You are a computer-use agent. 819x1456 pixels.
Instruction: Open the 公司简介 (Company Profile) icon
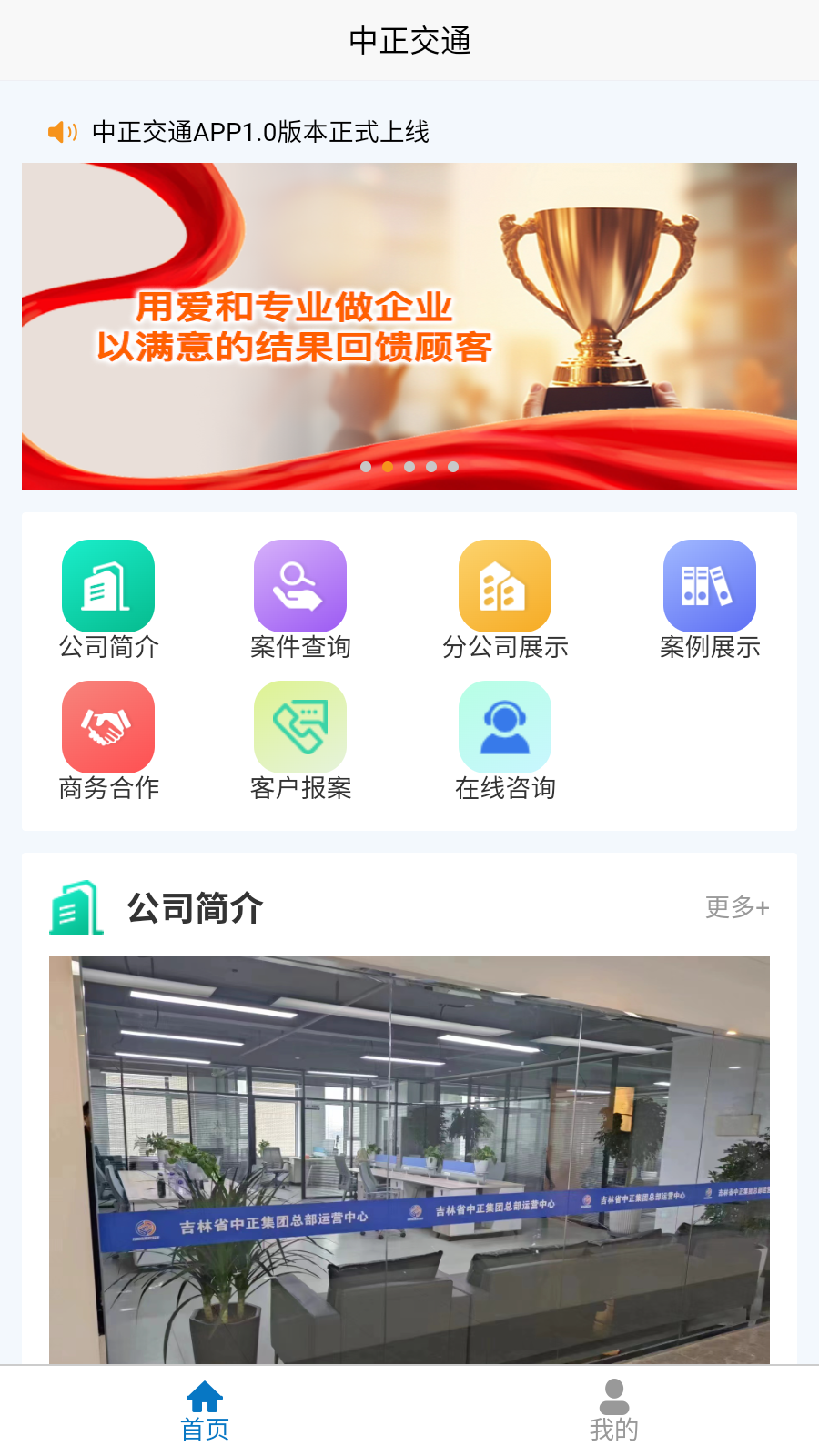click(107, 585)
